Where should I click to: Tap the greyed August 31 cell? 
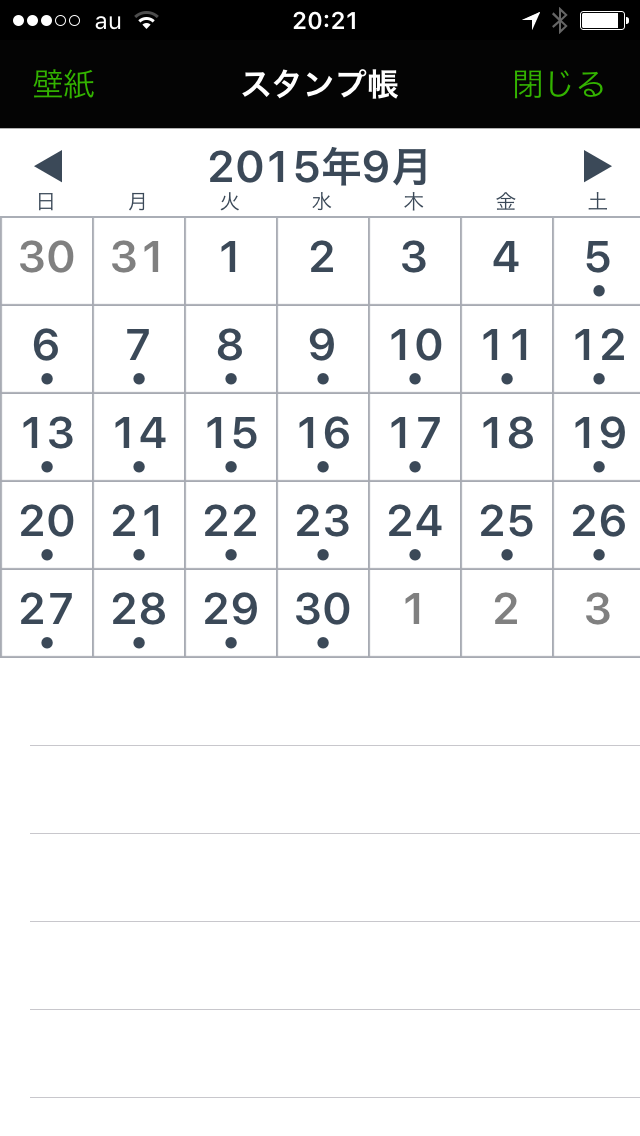[x=138, y=262]
